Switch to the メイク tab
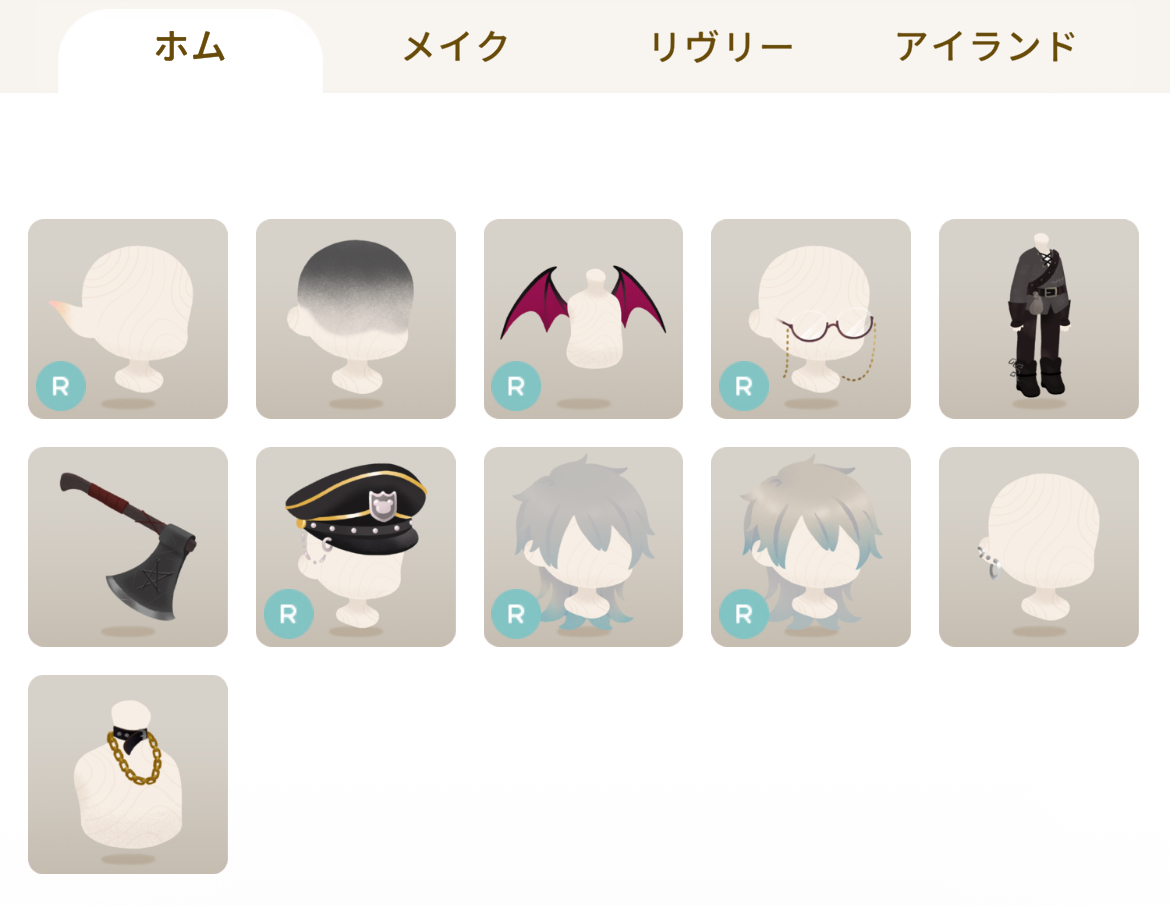This screenshot has width=1170, height=905. point(456,47)
